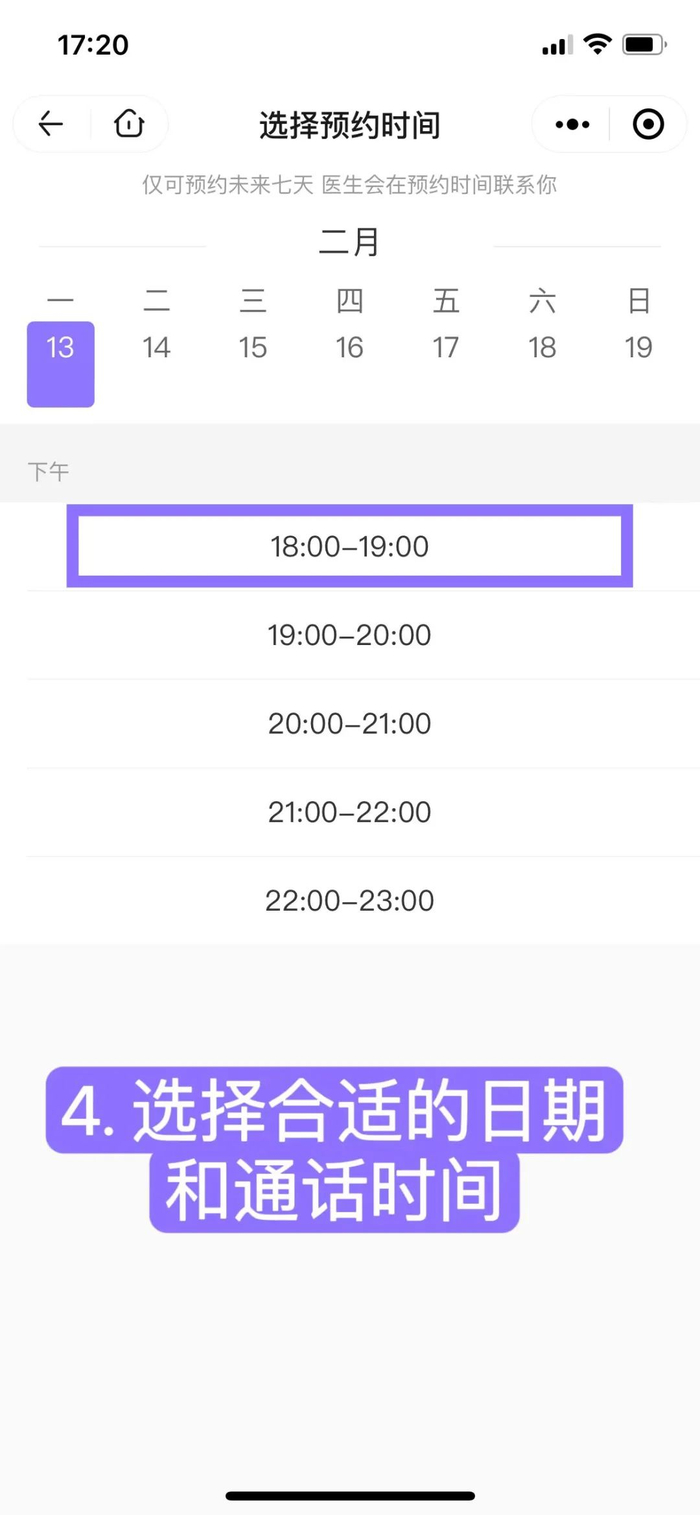Viewport: 700px width, 1515px height.
Task: Pick Saturday the 18th
Action: pyautogui.click(x=542, y=348)
